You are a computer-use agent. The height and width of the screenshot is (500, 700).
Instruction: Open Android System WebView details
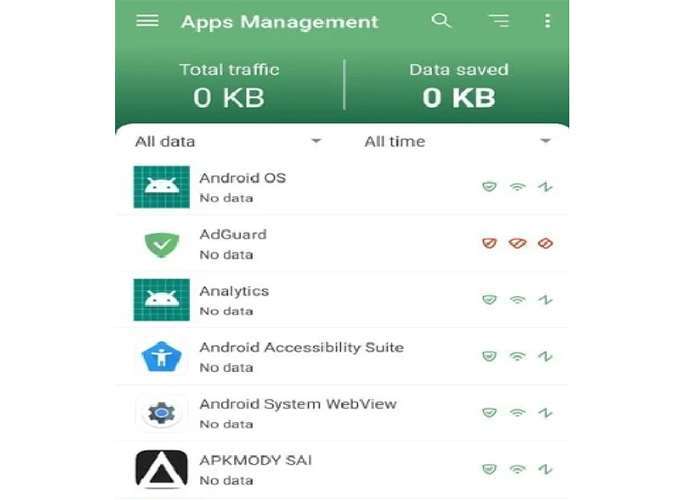pyautogui.click(x=300, y=412)
